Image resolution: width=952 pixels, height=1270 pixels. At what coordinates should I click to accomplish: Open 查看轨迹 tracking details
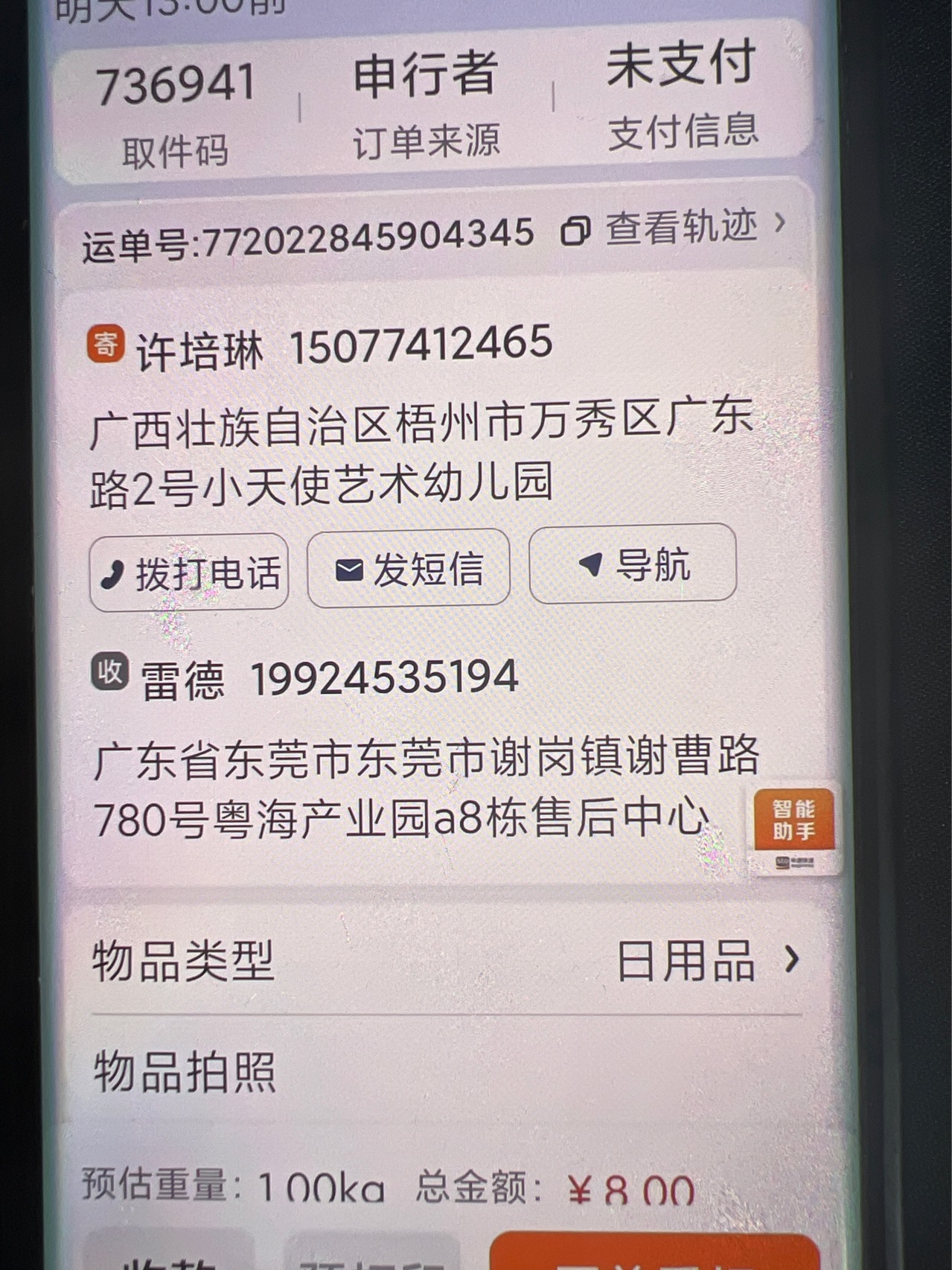[x=694, y=226]
